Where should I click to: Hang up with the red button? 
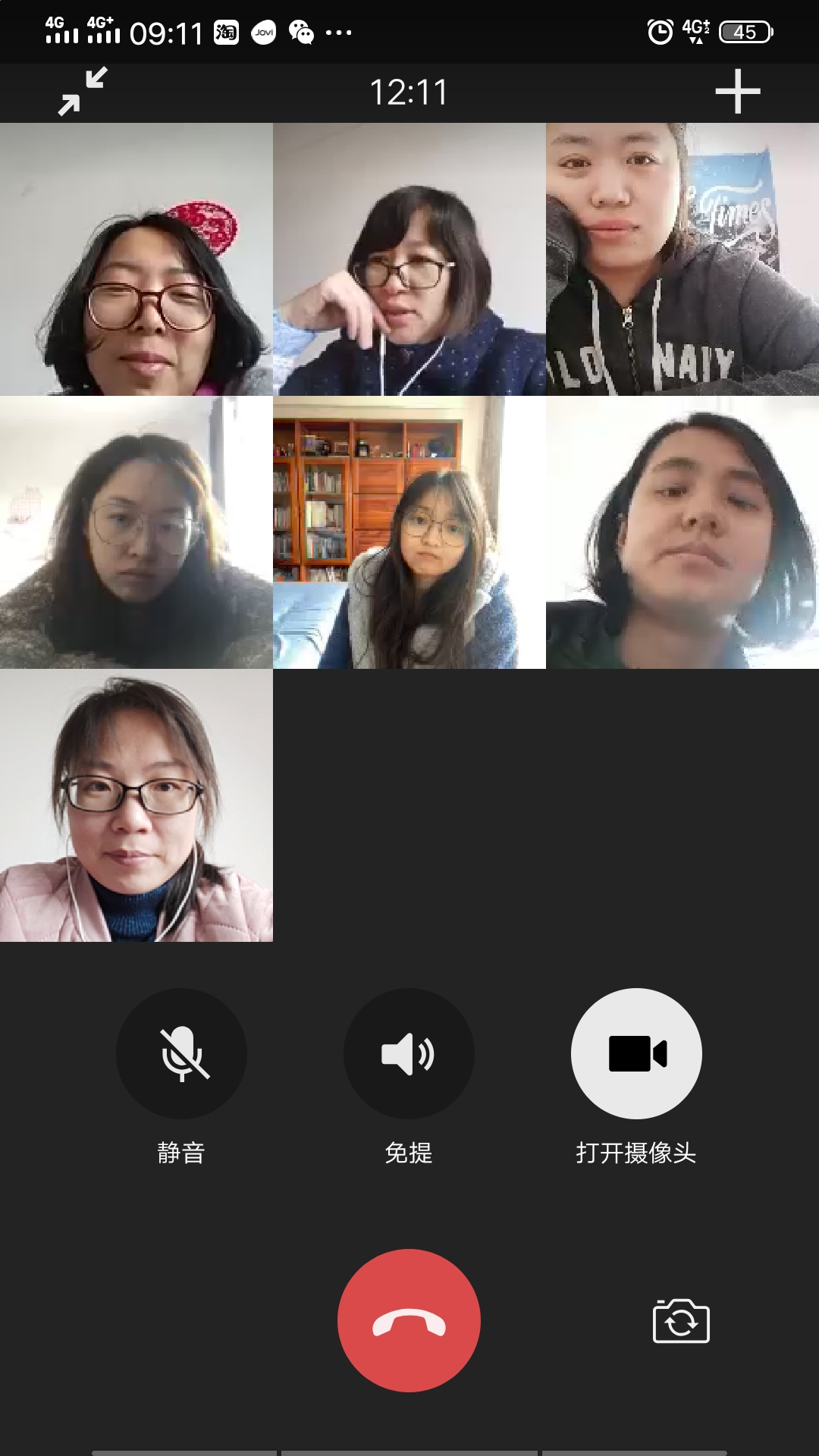409,1320
